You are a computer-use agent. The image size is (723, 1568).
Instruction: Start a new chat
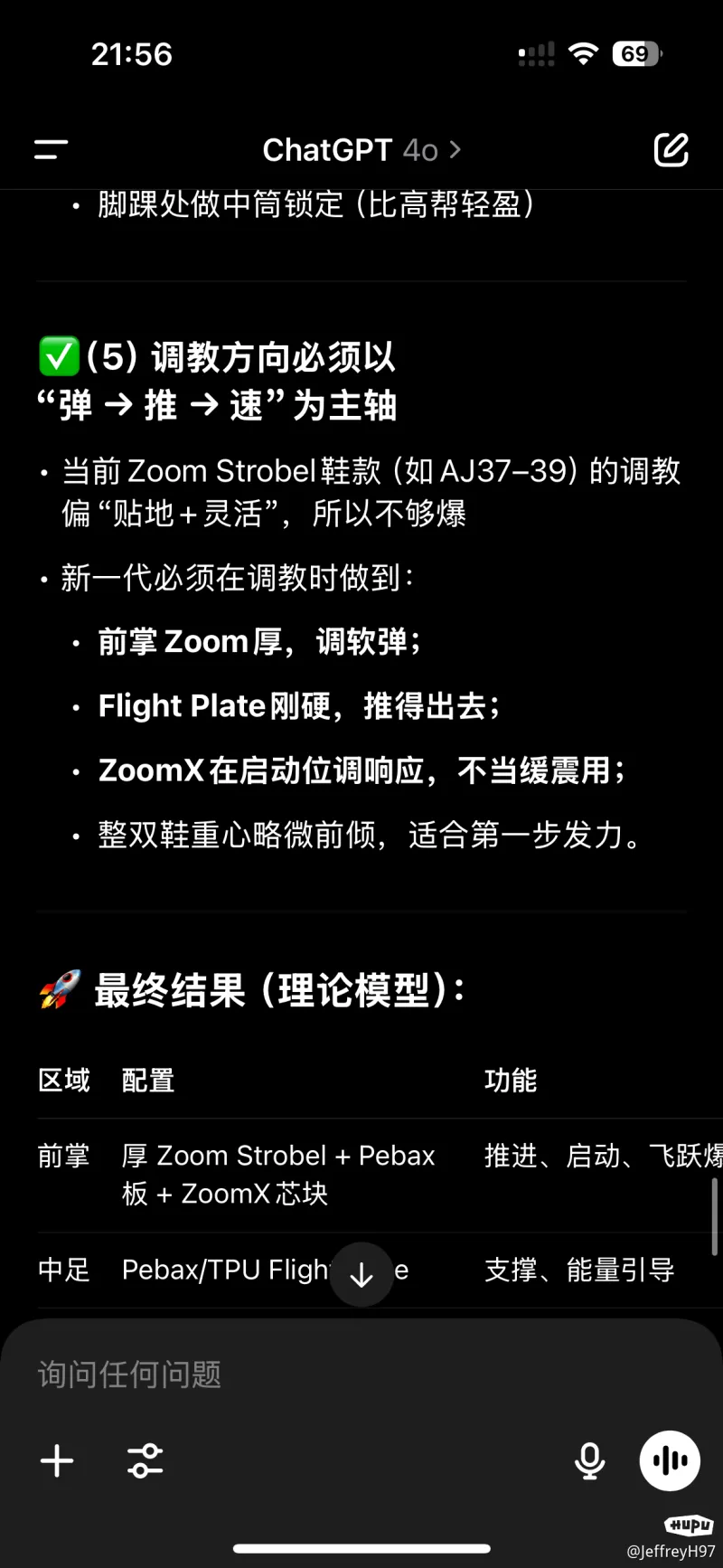671,150
